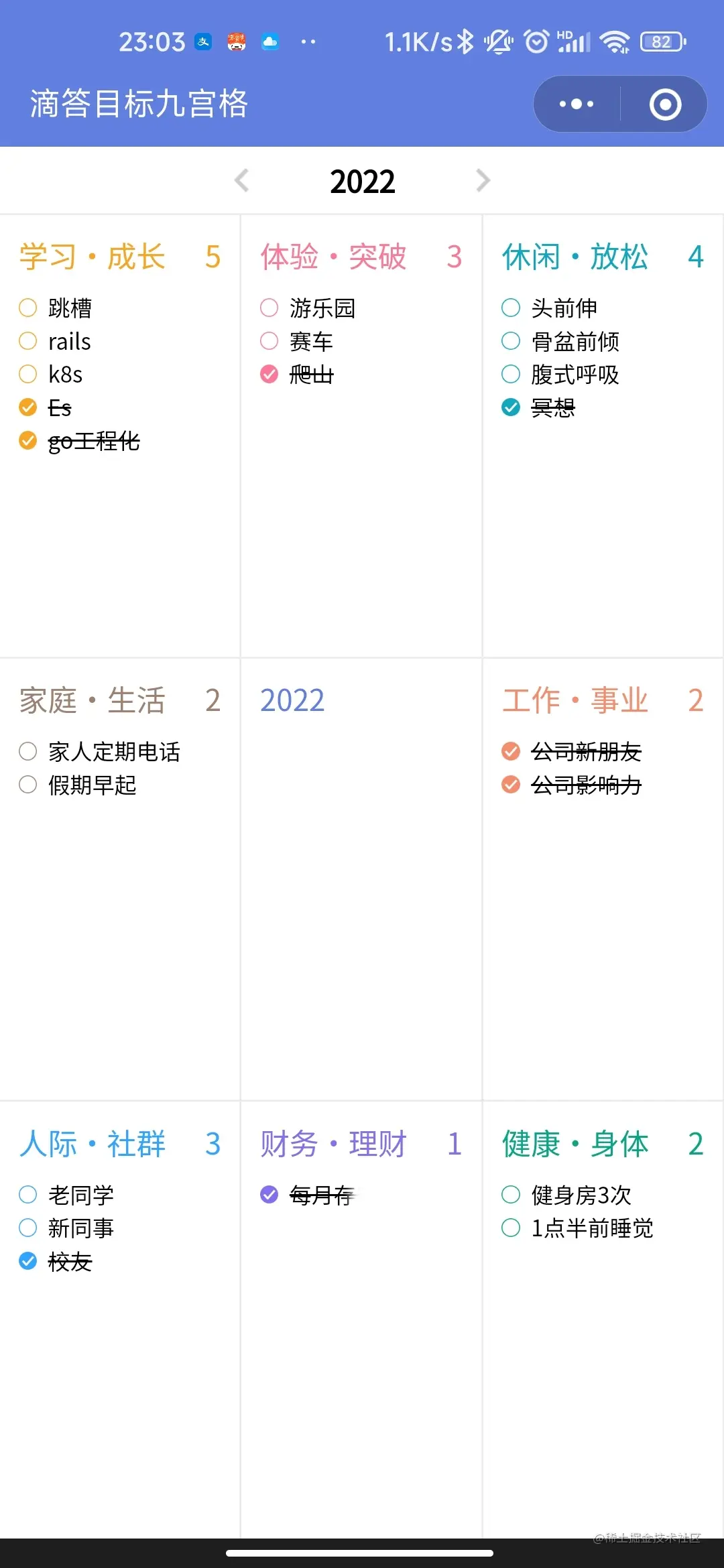The width and height of the screenshot is (724, 1568).
Task: Uncheck the 每月存 goal
Action: pyautogui.click(x=269, y=1195)
